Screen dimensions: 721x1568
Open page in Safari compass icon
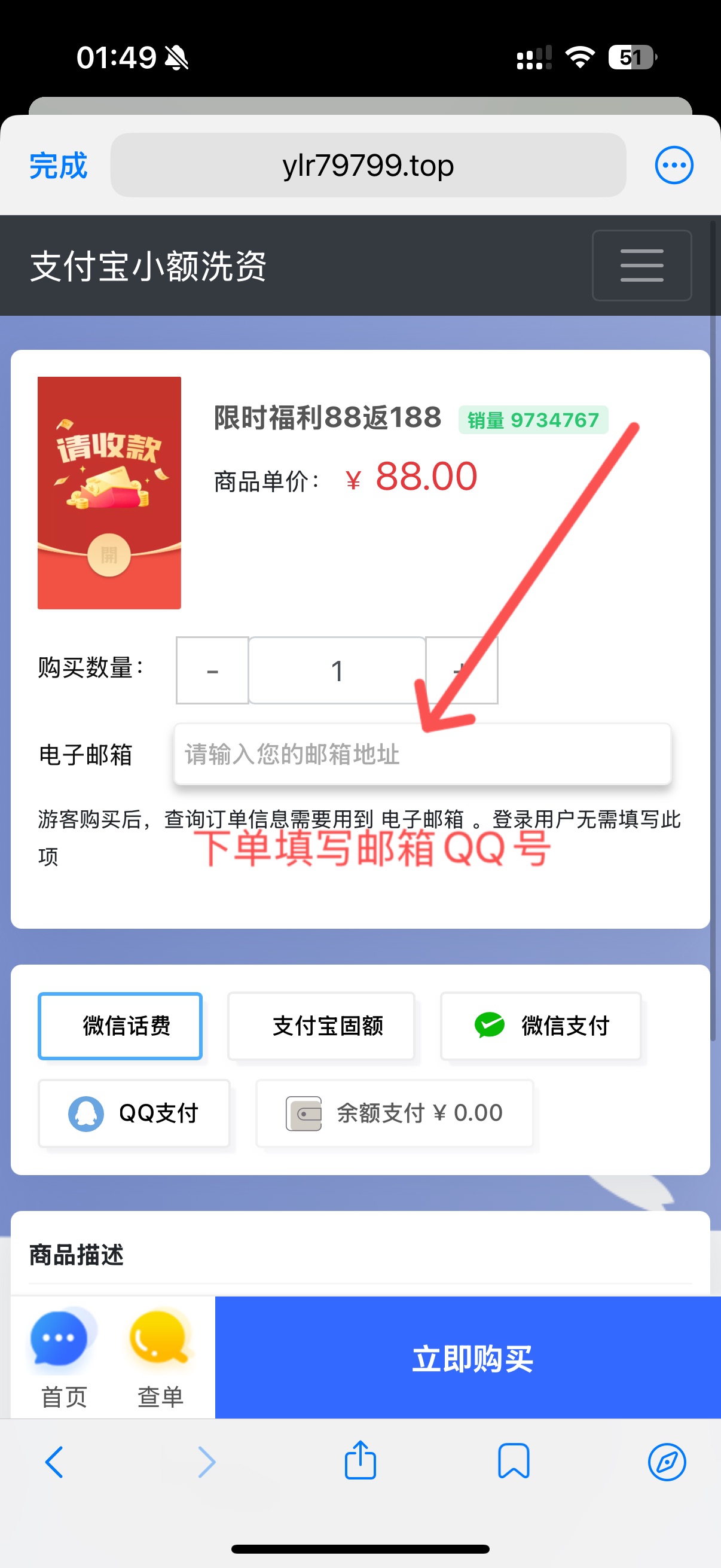(x=667, y=1462)
